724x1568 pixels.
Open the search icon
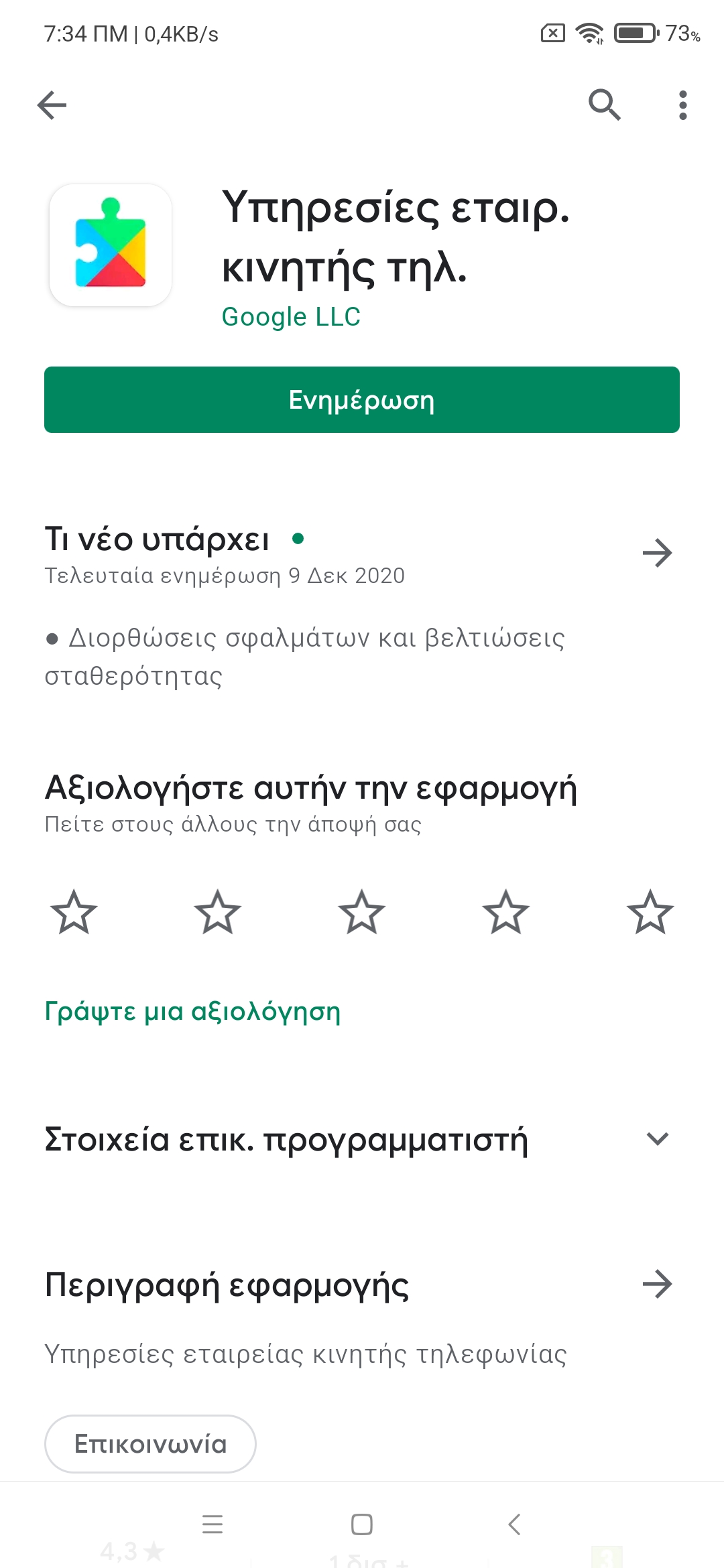coord(604,105)
